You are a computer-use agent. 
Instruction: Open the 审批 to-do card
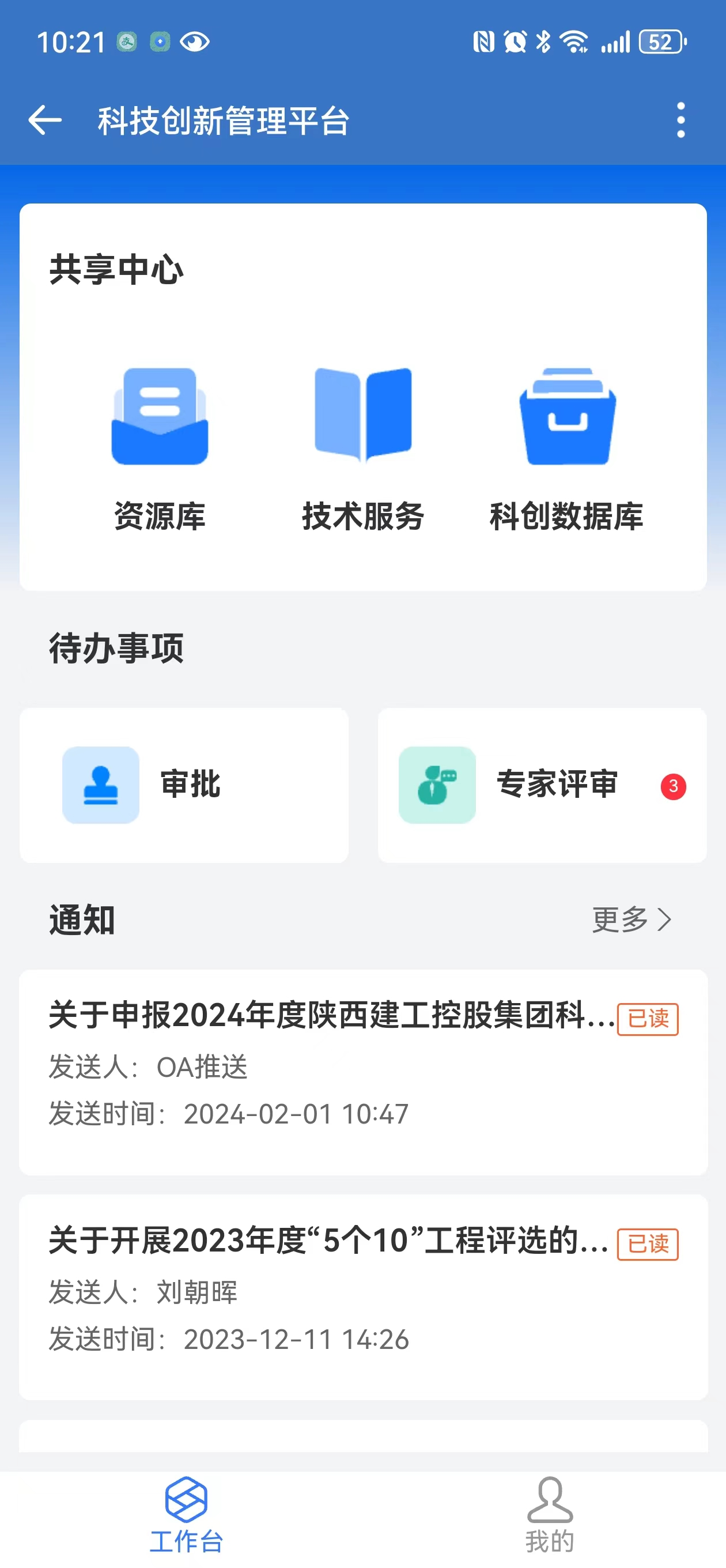click(184, 785)
